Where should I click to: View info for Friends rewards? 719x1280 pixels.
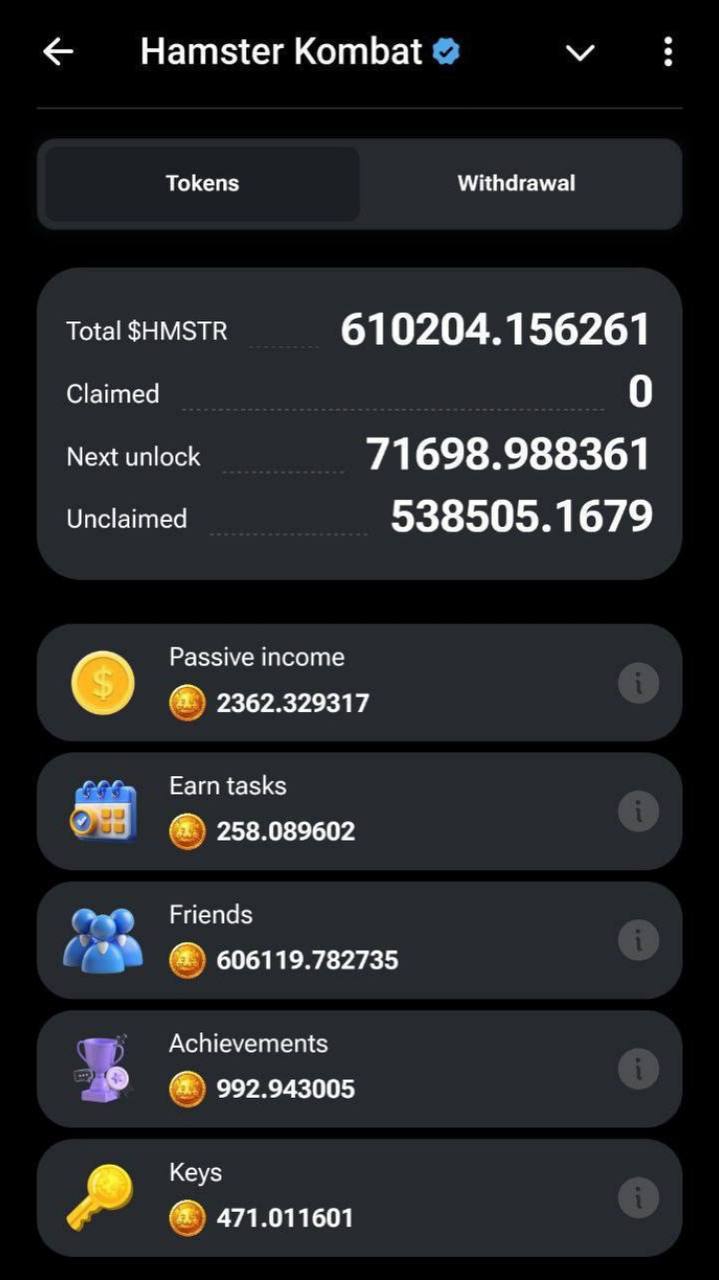[638, 940]
